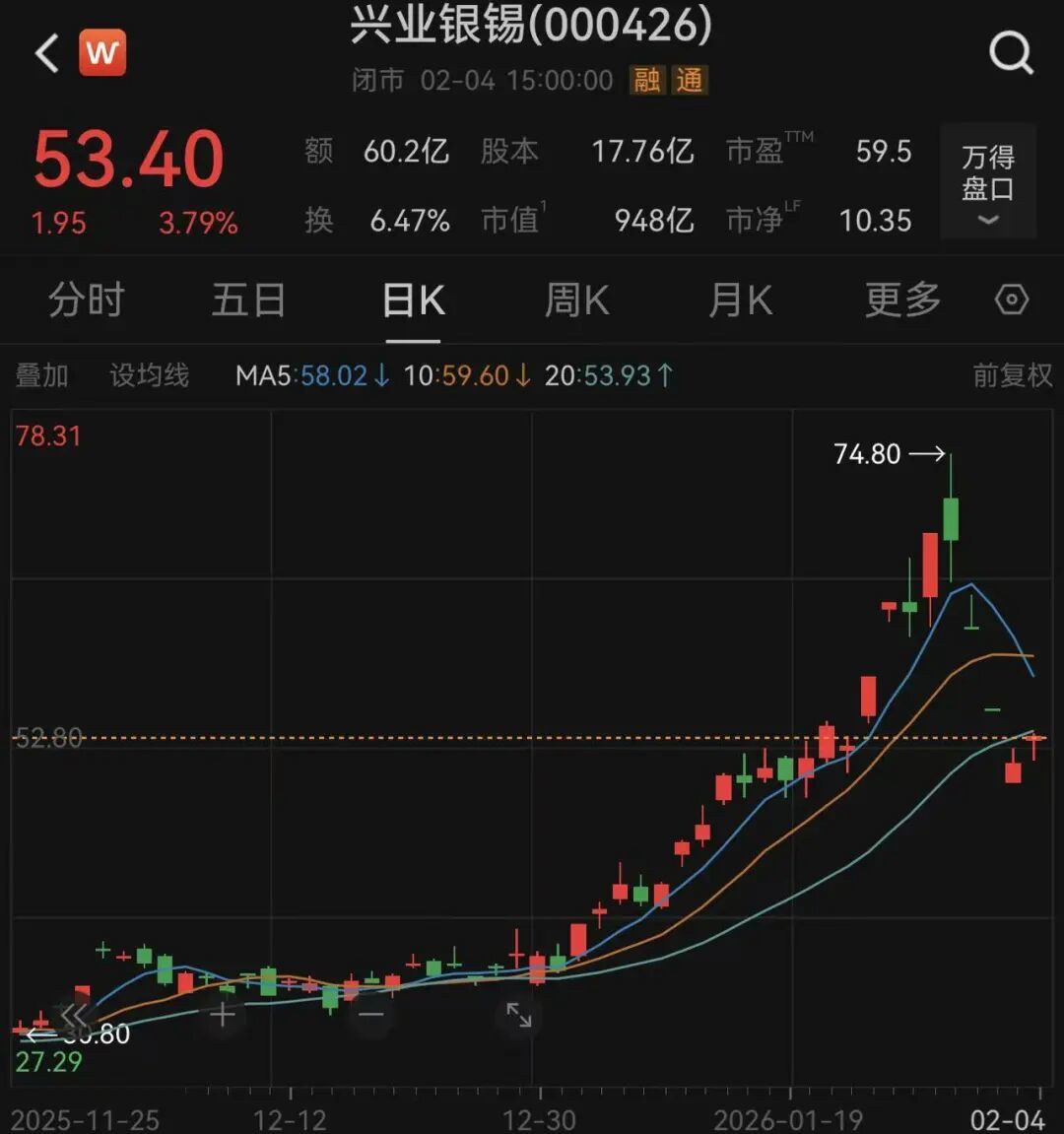Switch to the 五日 chart tab
The image size is (1064, 1134).
point(248,300)
